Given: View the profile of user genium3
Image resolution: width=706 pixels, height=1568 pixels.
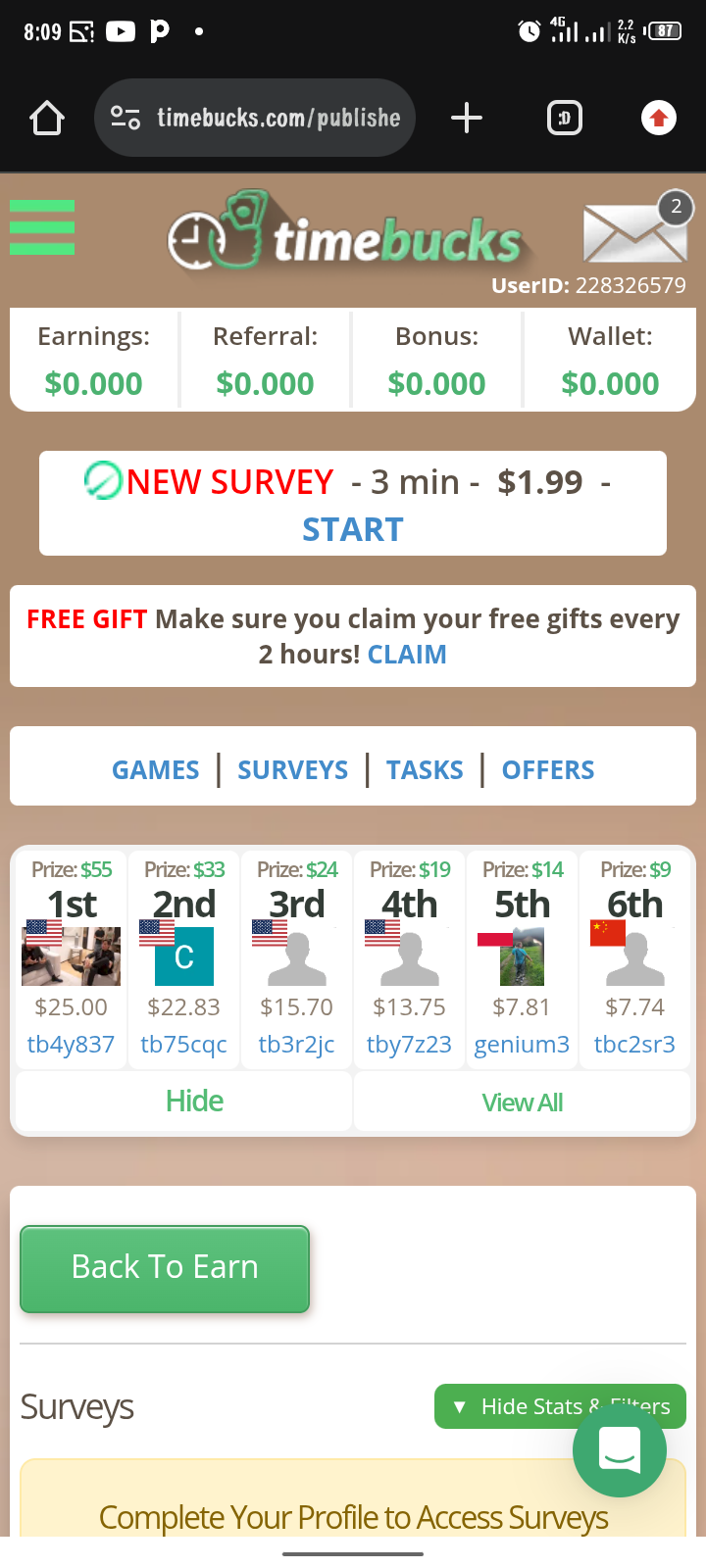Looking at the screenshot, I should 522,1044.
